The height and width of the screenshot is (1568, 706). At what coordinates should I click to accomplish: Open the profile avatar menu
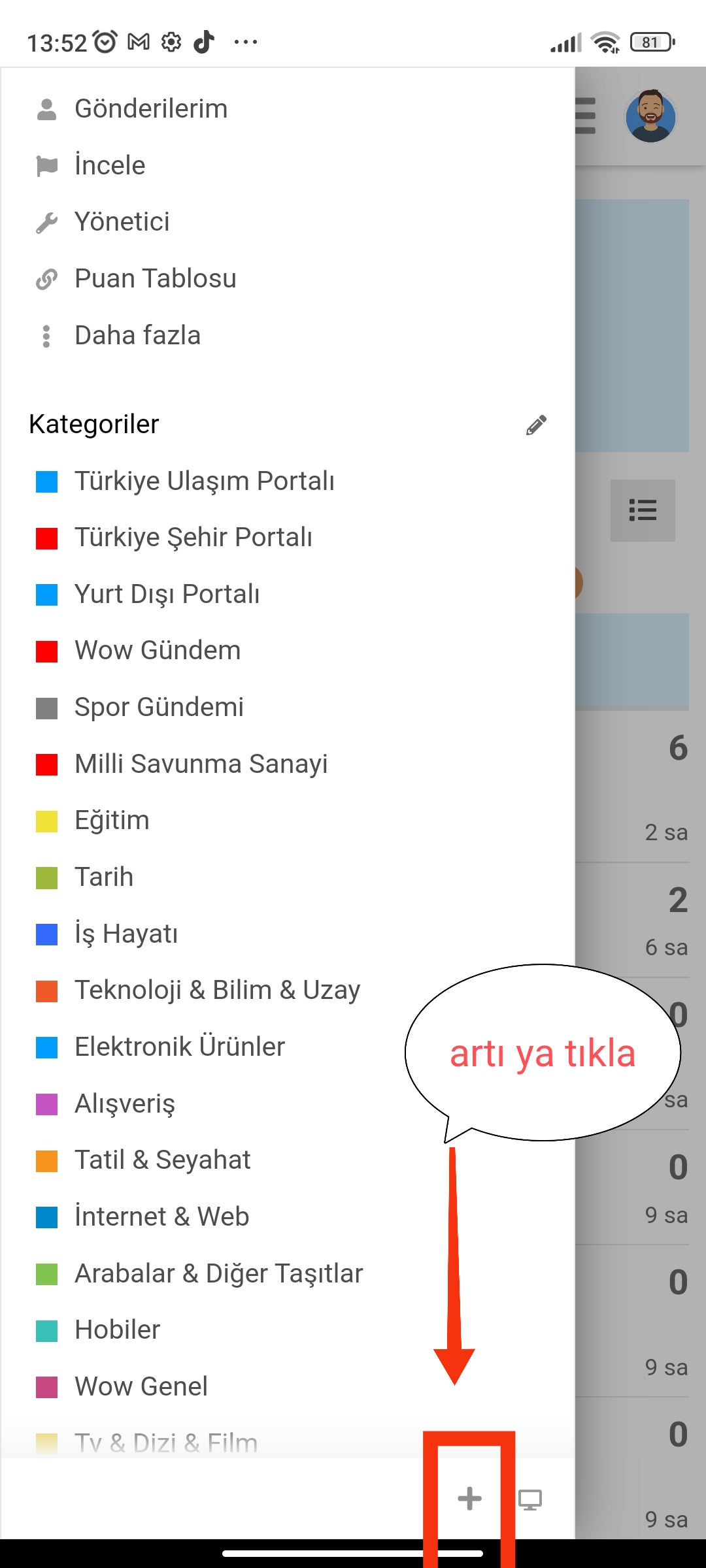(650, 116)
